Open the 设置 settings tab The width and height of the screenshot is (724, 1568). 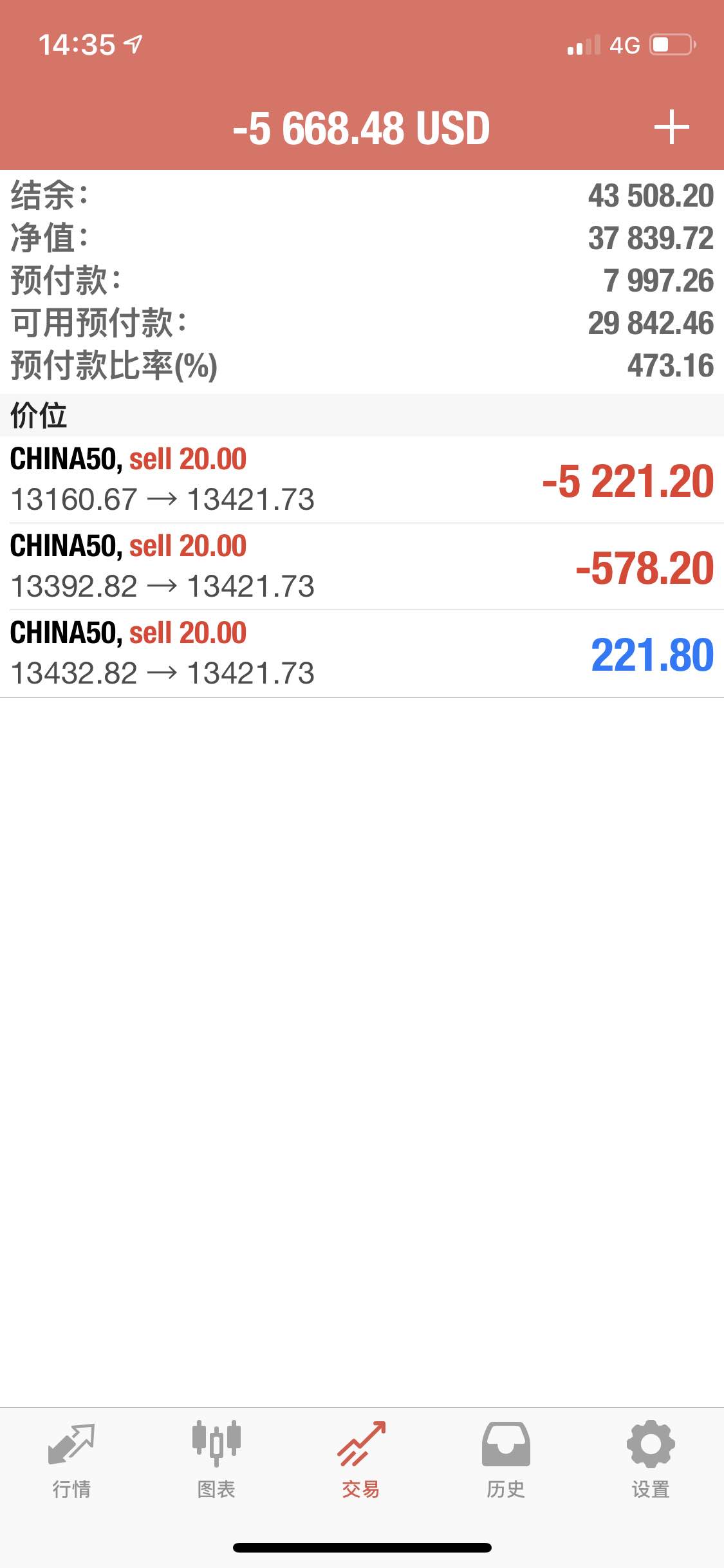pos(651,1459)
